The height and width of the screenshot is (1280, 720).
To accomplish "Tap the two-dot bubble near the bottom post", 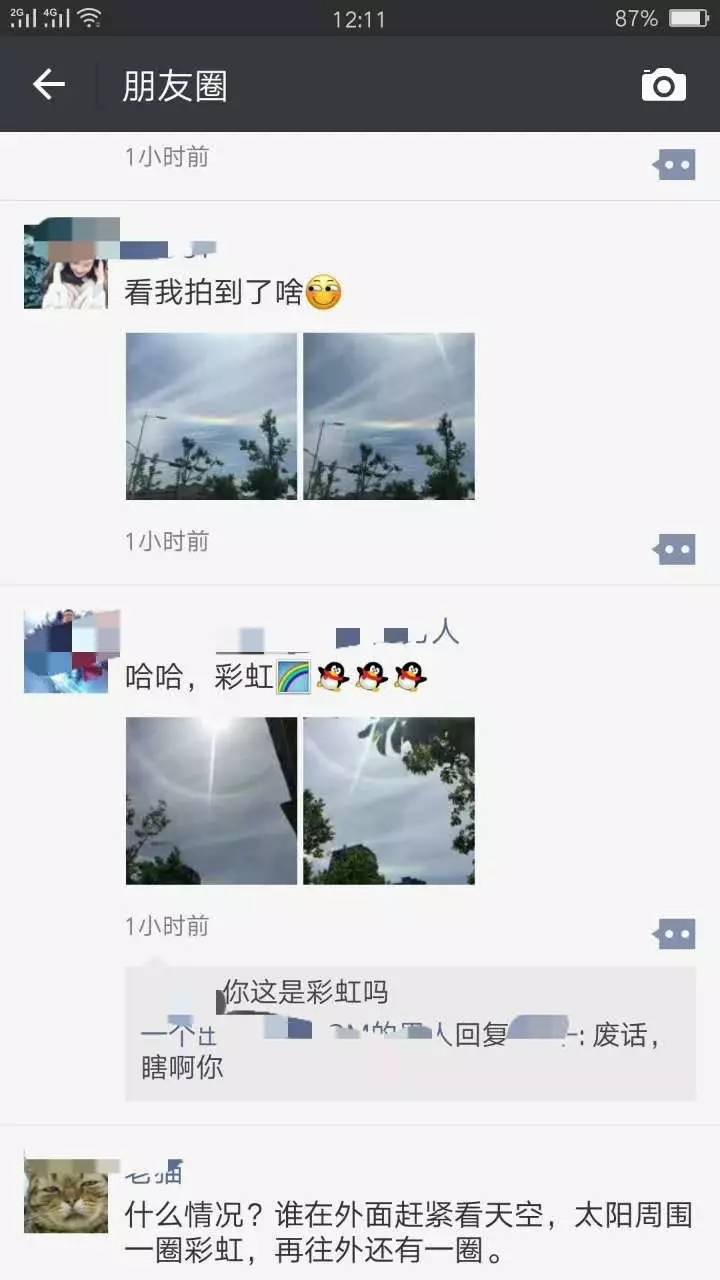I will 675,934.
